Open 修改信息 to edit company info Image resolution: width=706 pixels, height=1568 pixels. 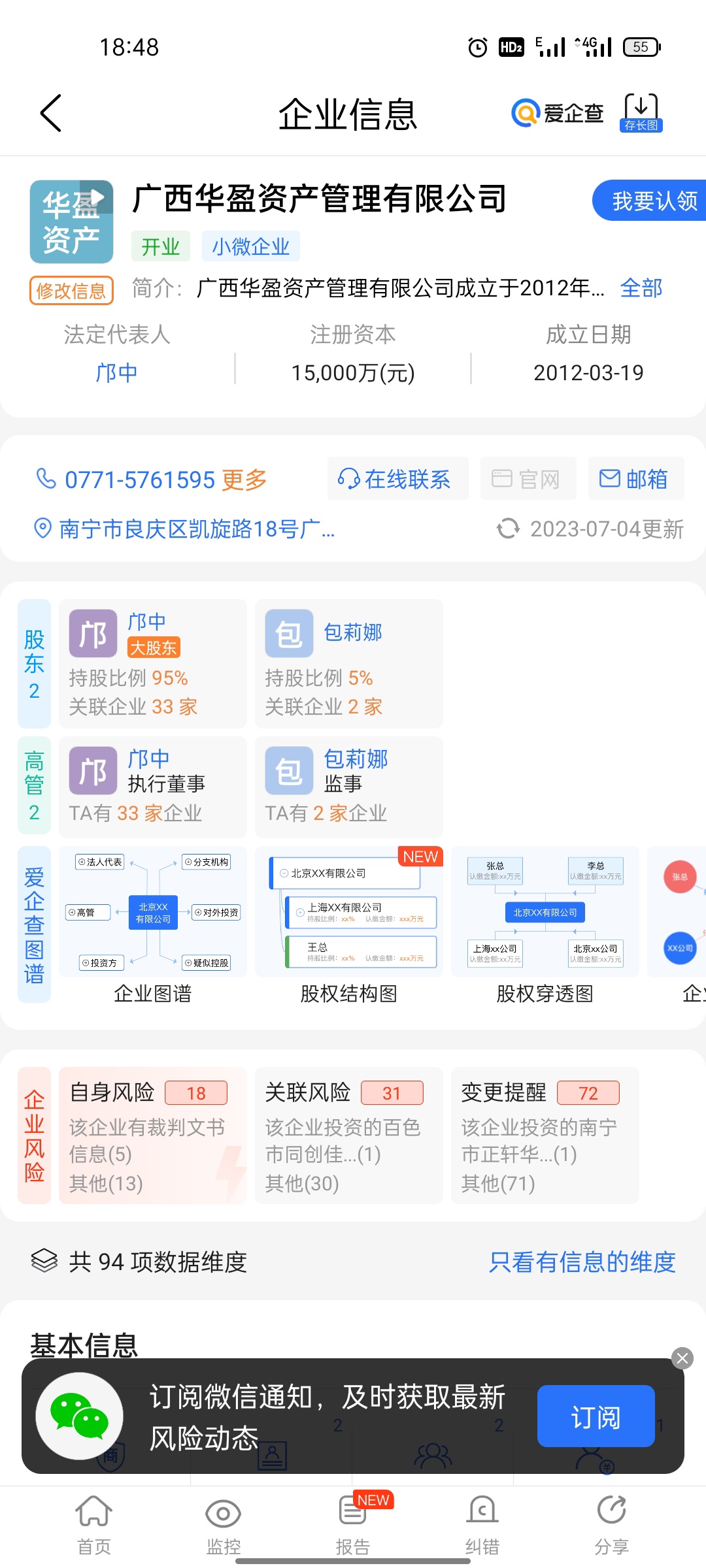(x=71, y=290)
